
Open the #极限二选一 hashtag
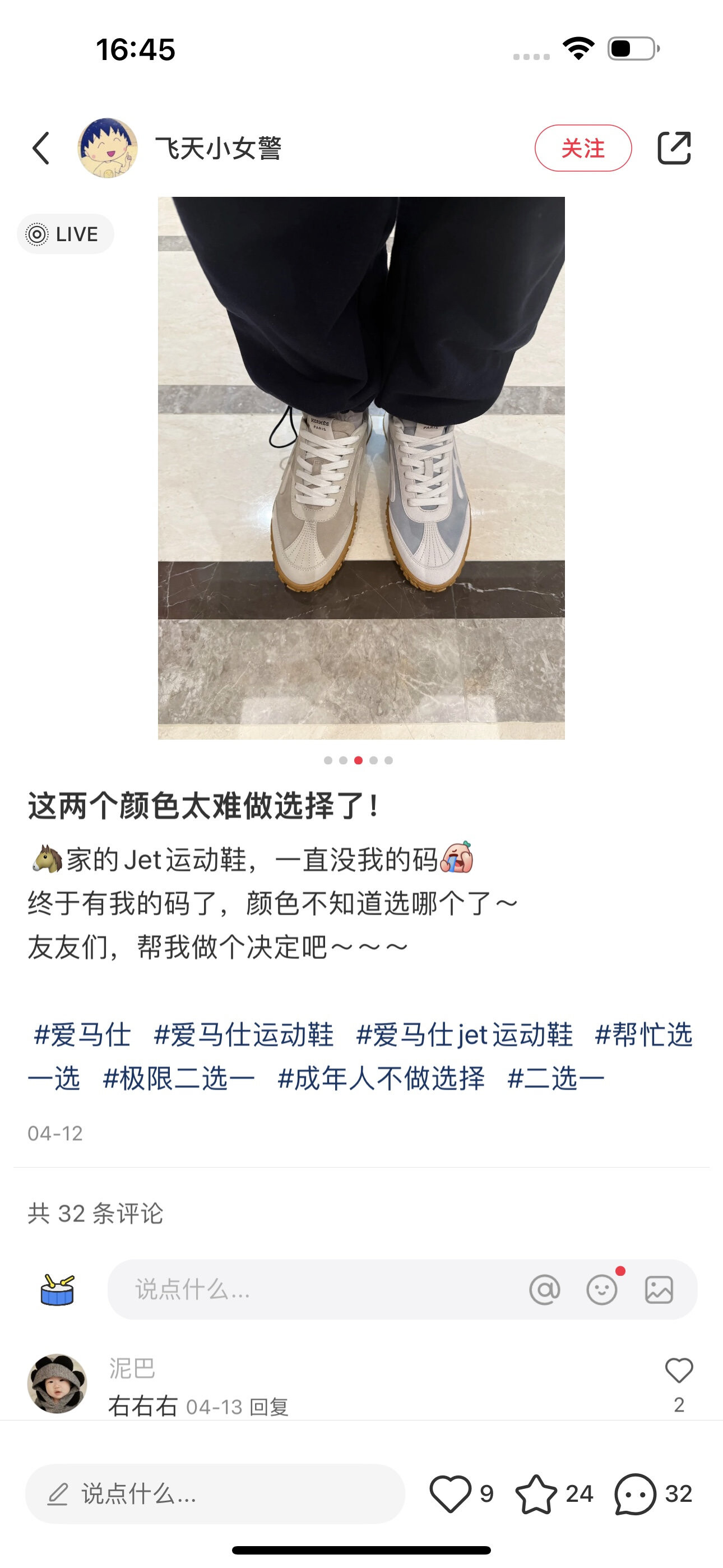[179, 1078]
